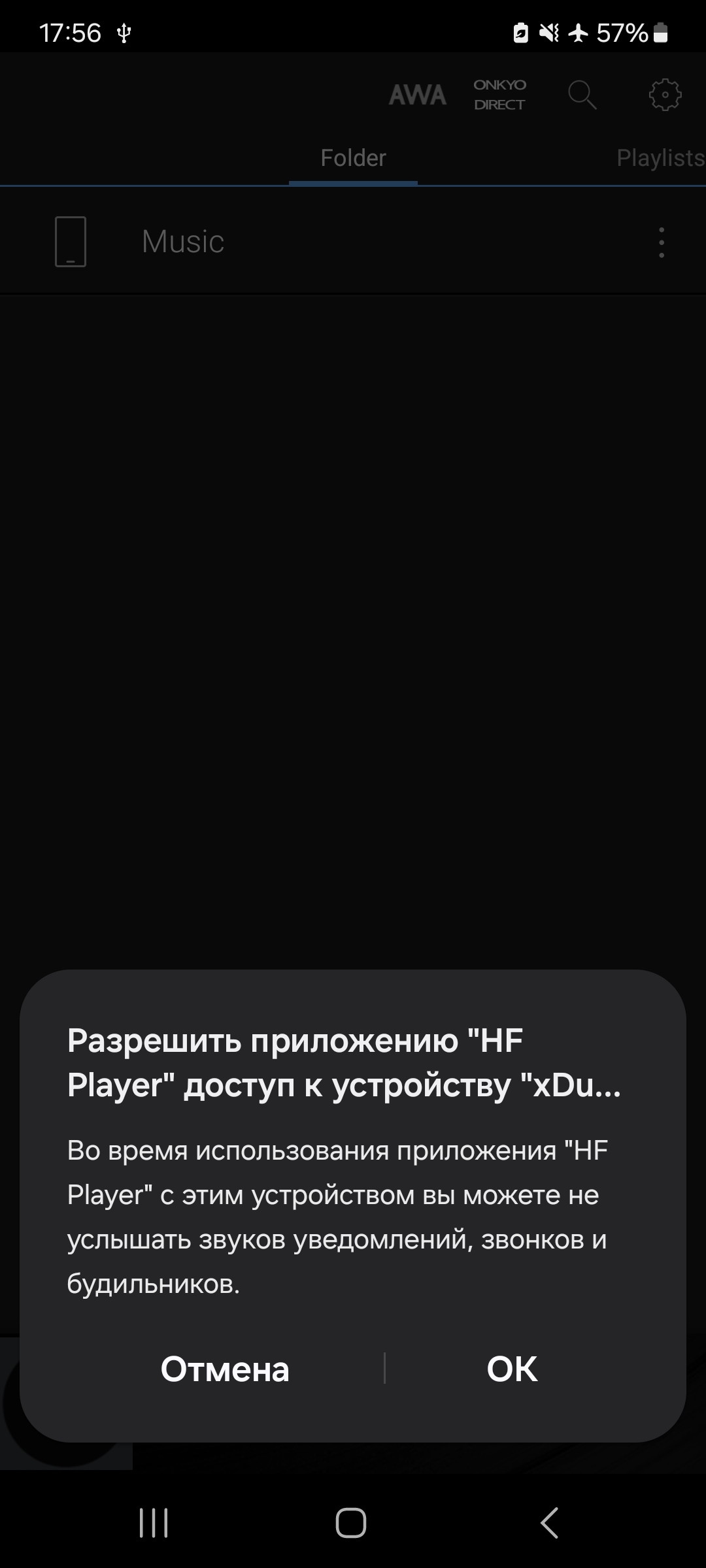Confirm USB device access with OK
The width and height of the screenshot is (706, 1568).
[512, 1369]
